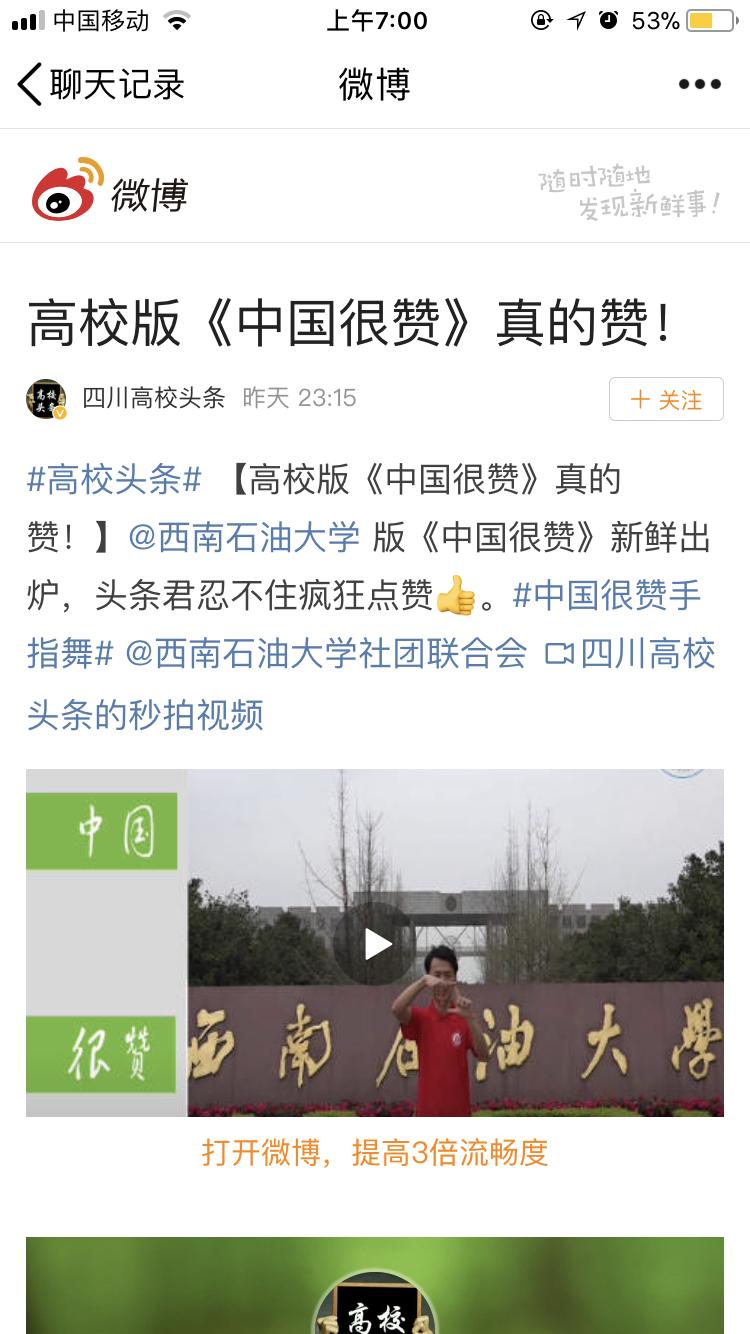Open the #高校头条# hashtag
This screenshot has height=1334, width=750.
114,480
